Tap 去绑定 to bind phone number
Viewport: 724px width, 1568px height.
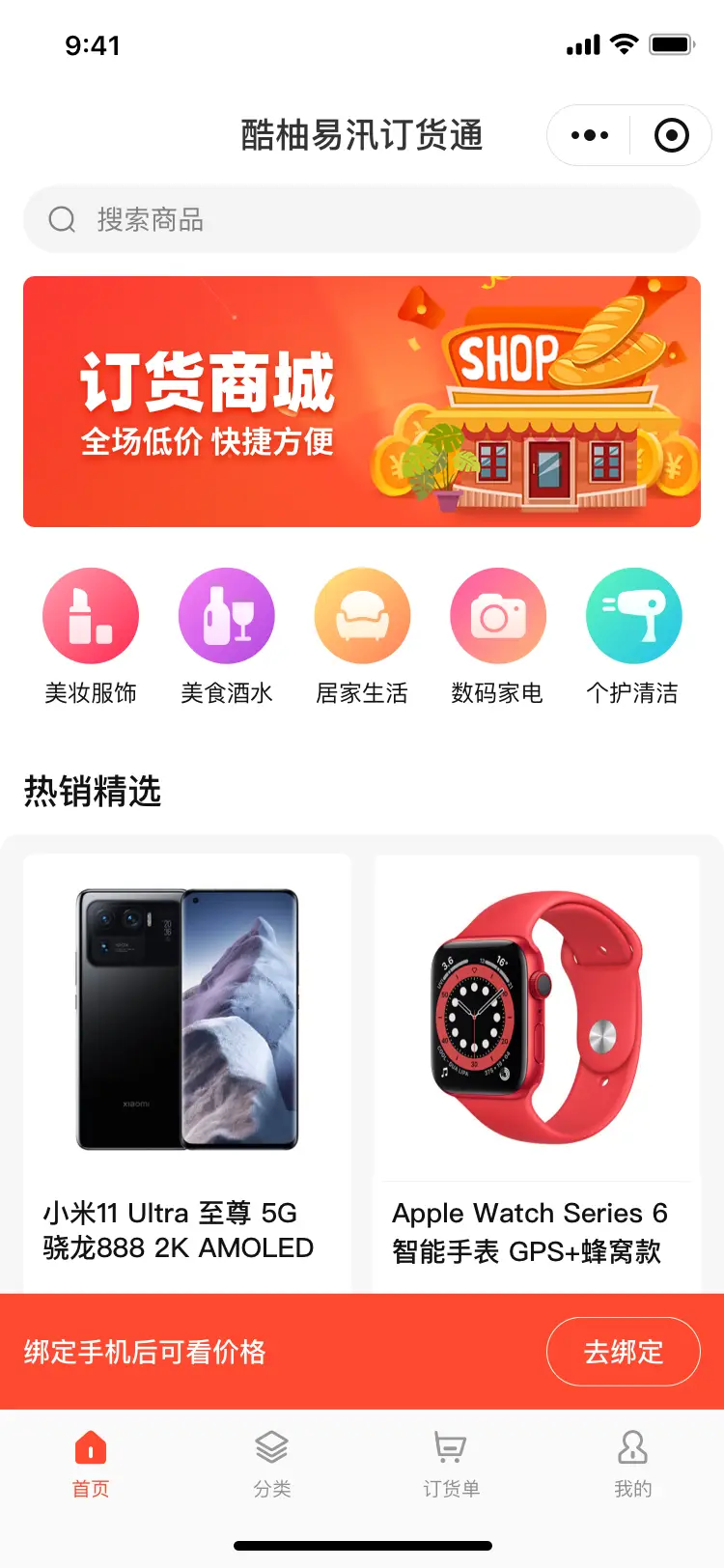pyautogui.click(x=623, y=1352)
